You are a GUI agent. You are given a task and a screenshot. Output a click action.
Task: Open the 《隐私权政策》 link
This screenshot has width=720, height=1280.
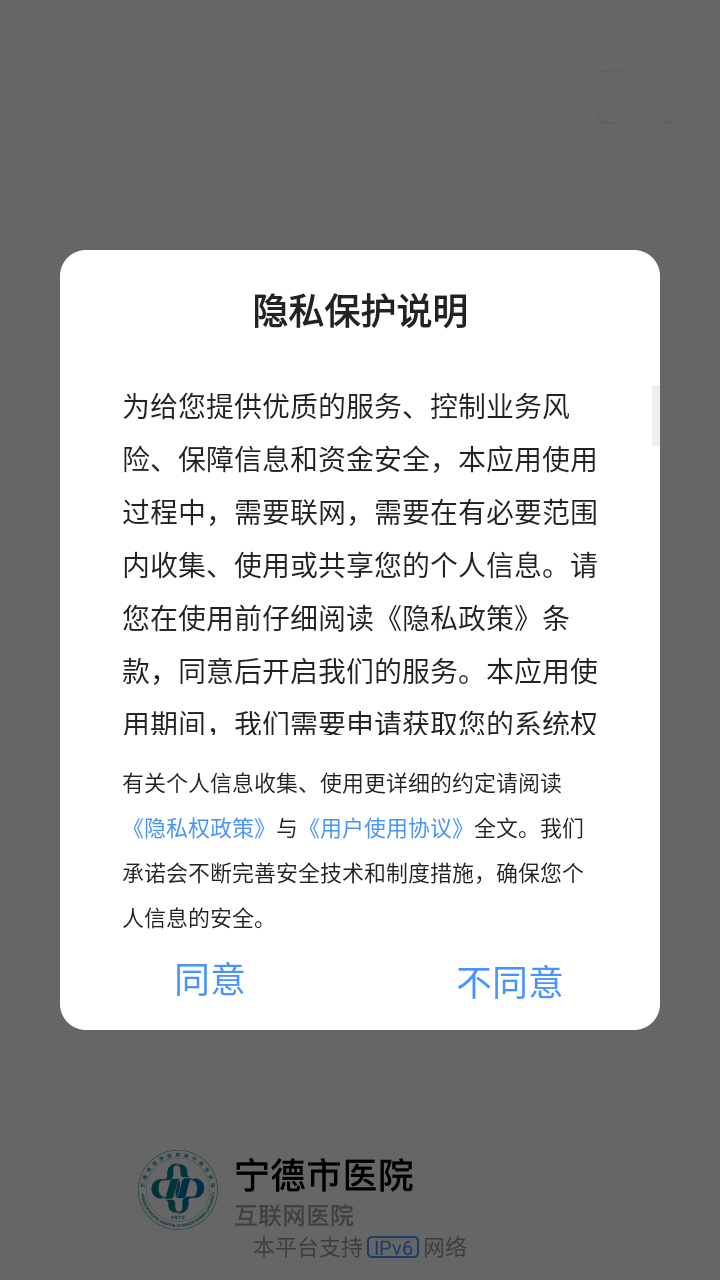click(x=198, y=828)
